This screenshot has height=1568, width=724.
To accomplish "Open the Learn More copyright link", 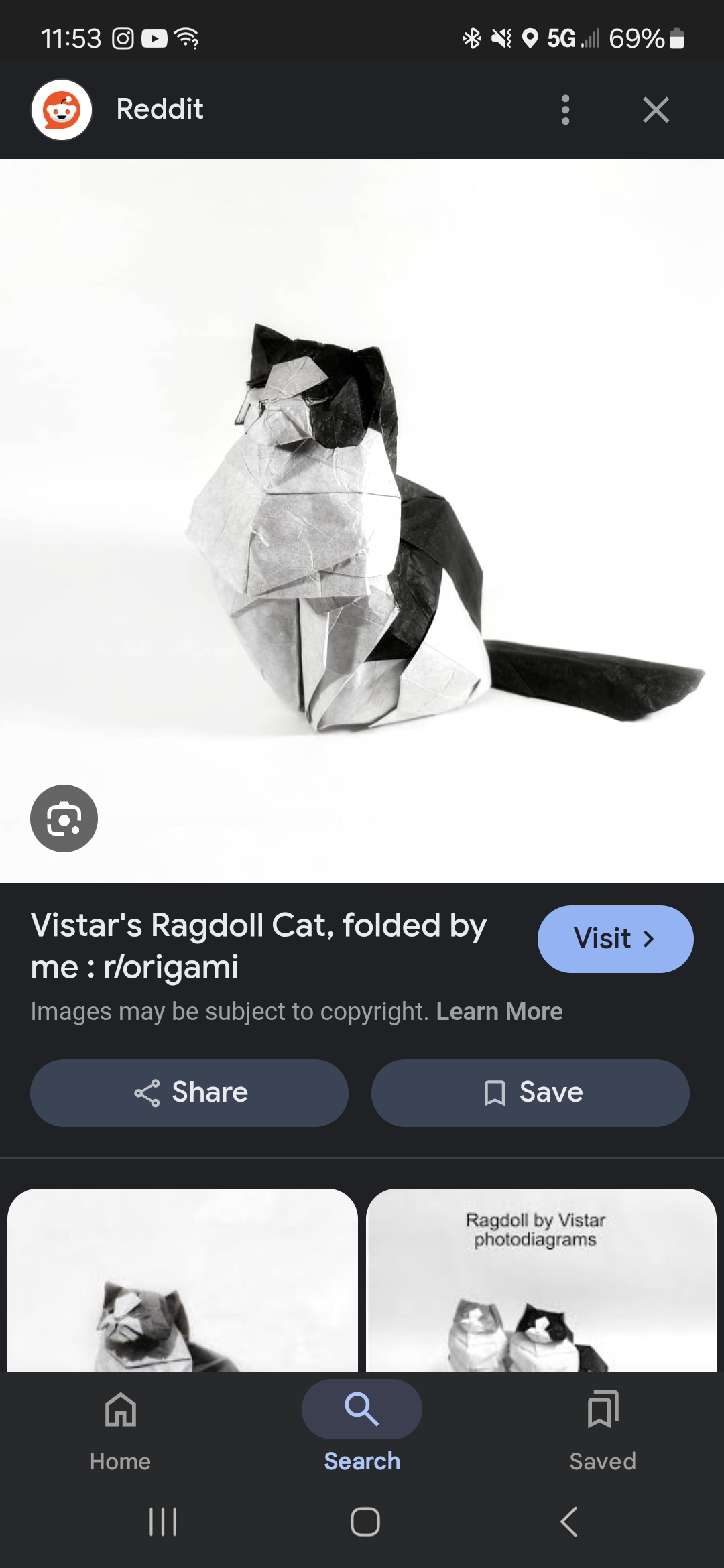I will click(499, 1011).
